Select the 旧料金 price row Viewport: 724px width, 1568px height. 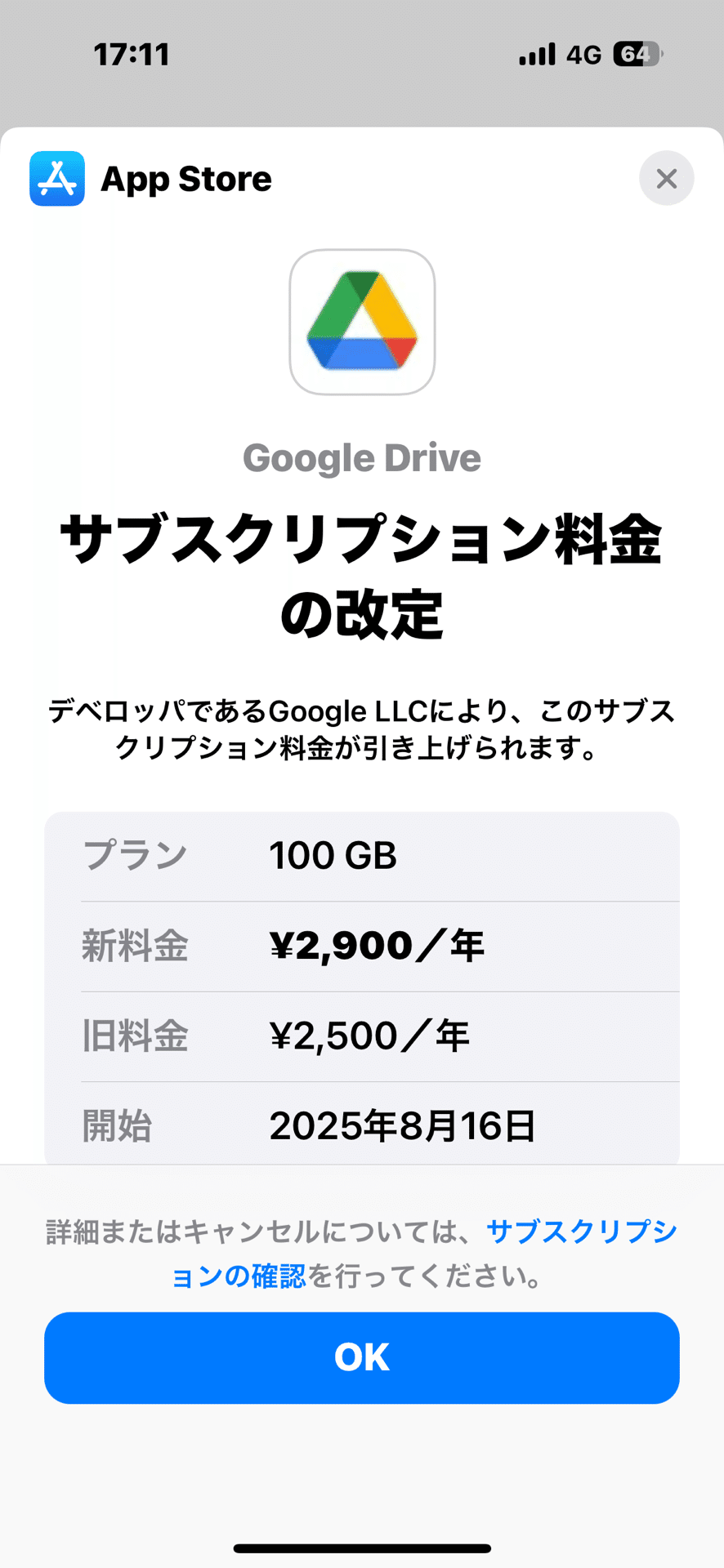tap(362, 1036)
